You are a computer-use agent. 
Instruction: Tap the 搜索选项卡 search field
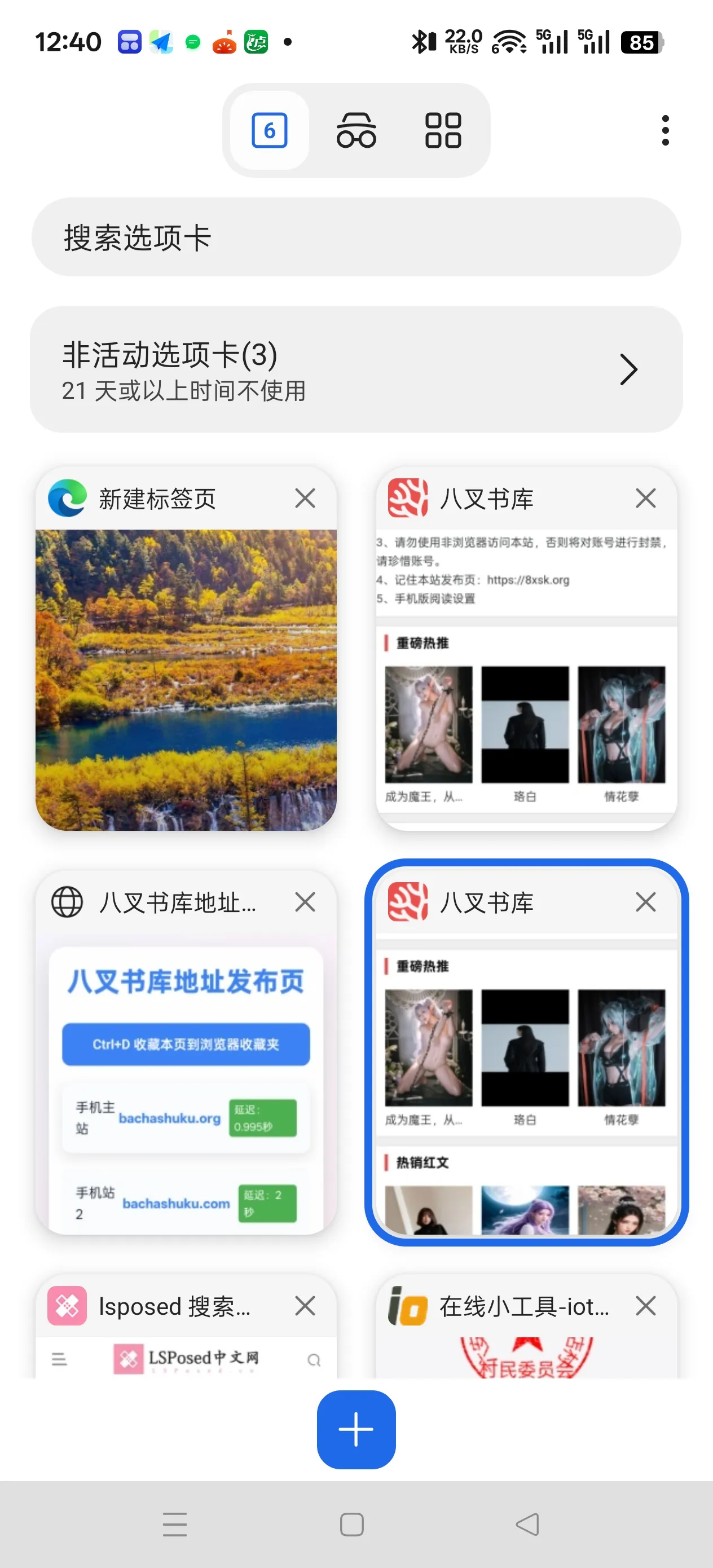(x=356, y=237)
